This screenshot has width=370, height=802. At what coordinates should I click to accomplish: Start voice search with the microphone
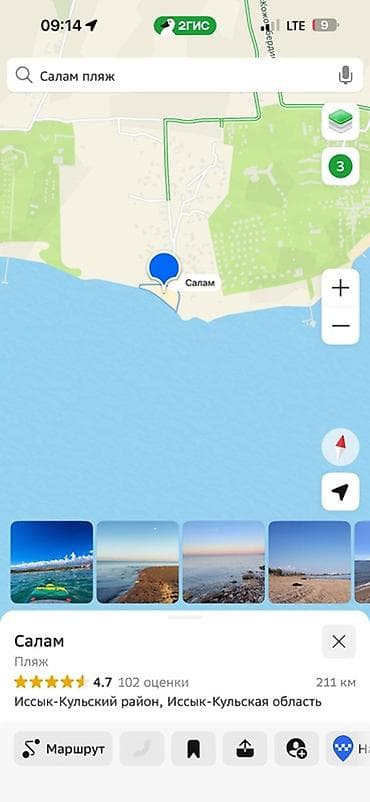(x=345, y=76)
